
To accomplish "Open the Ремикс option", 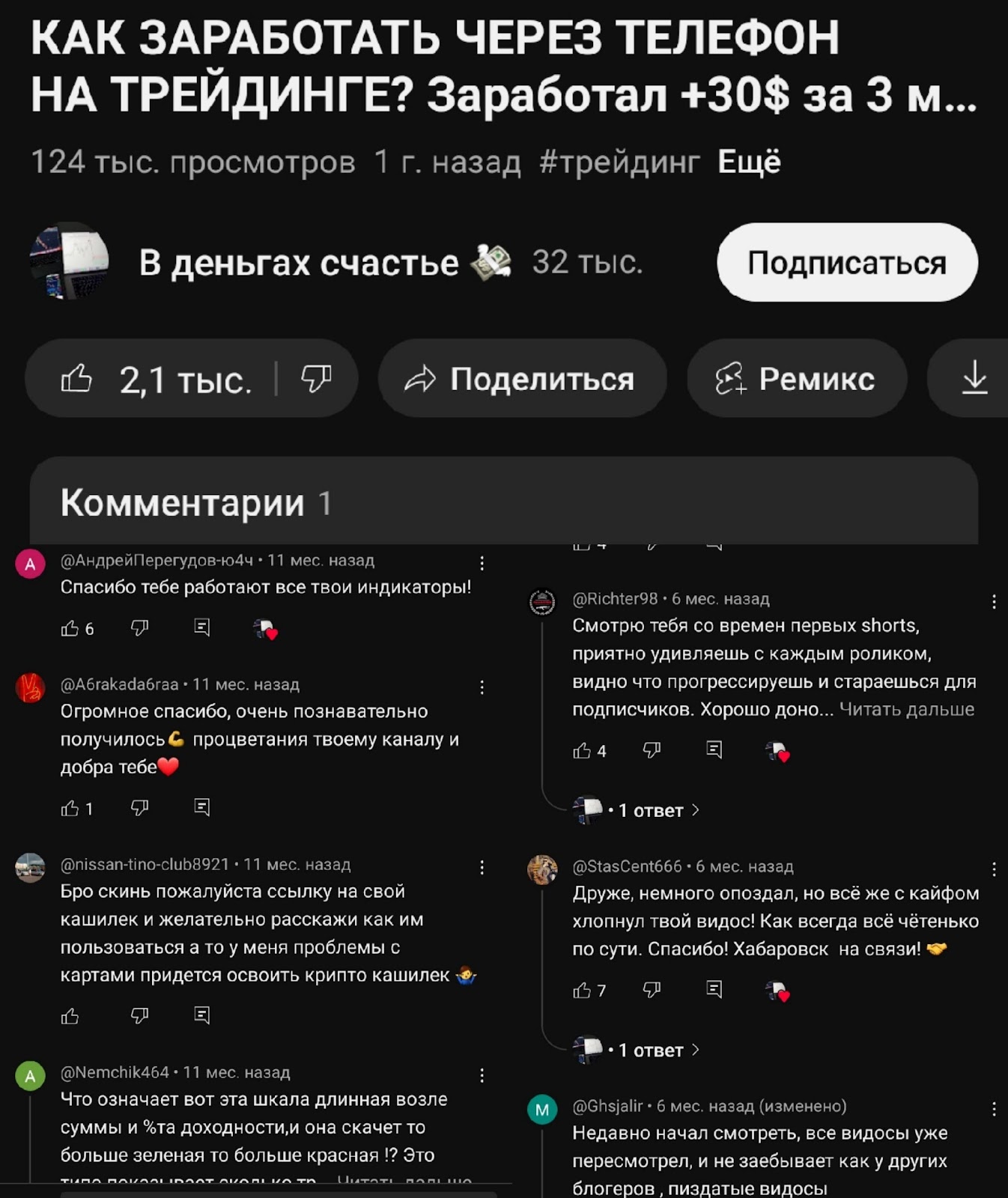I will [x=796, y=379].
